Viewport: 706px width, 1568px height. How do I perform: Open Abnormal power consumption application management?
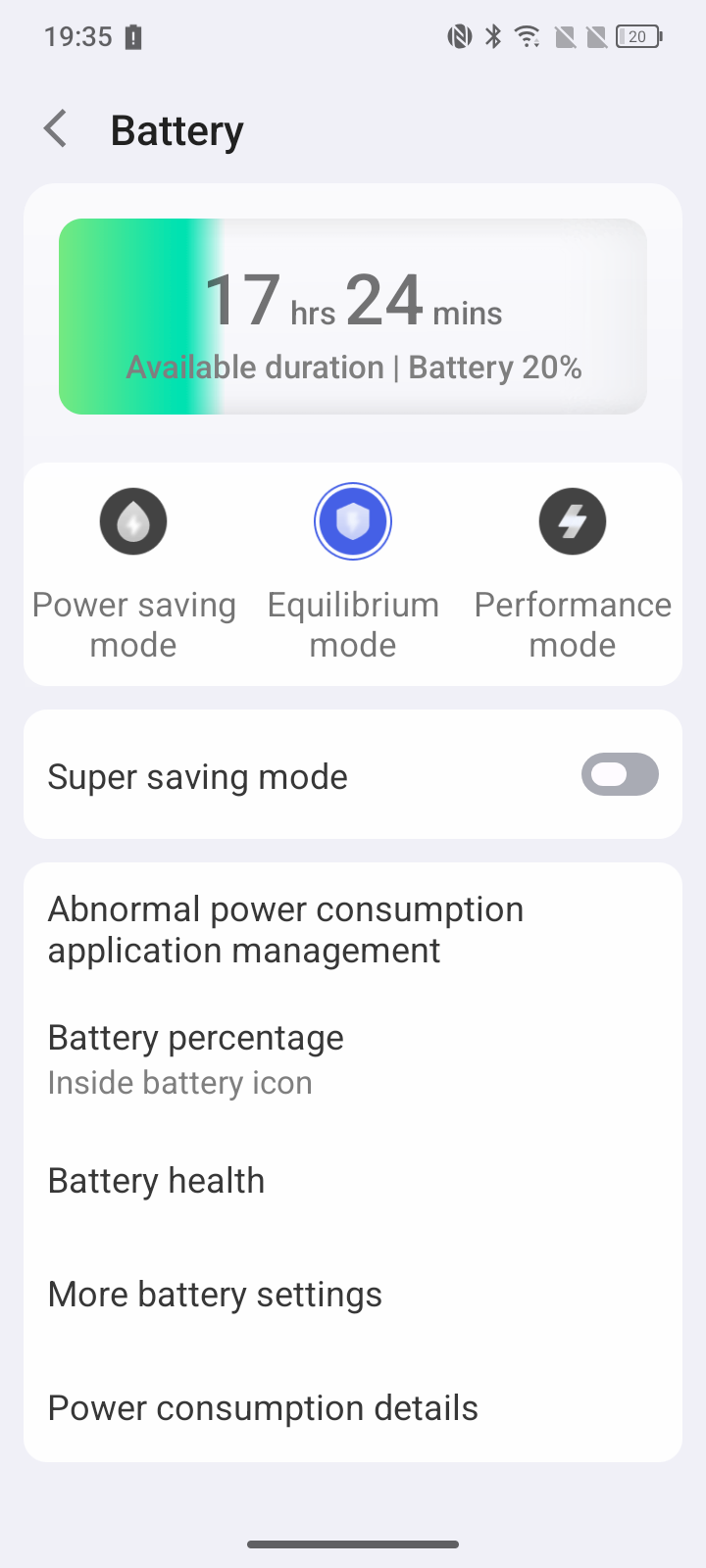[x=285, y=929]
